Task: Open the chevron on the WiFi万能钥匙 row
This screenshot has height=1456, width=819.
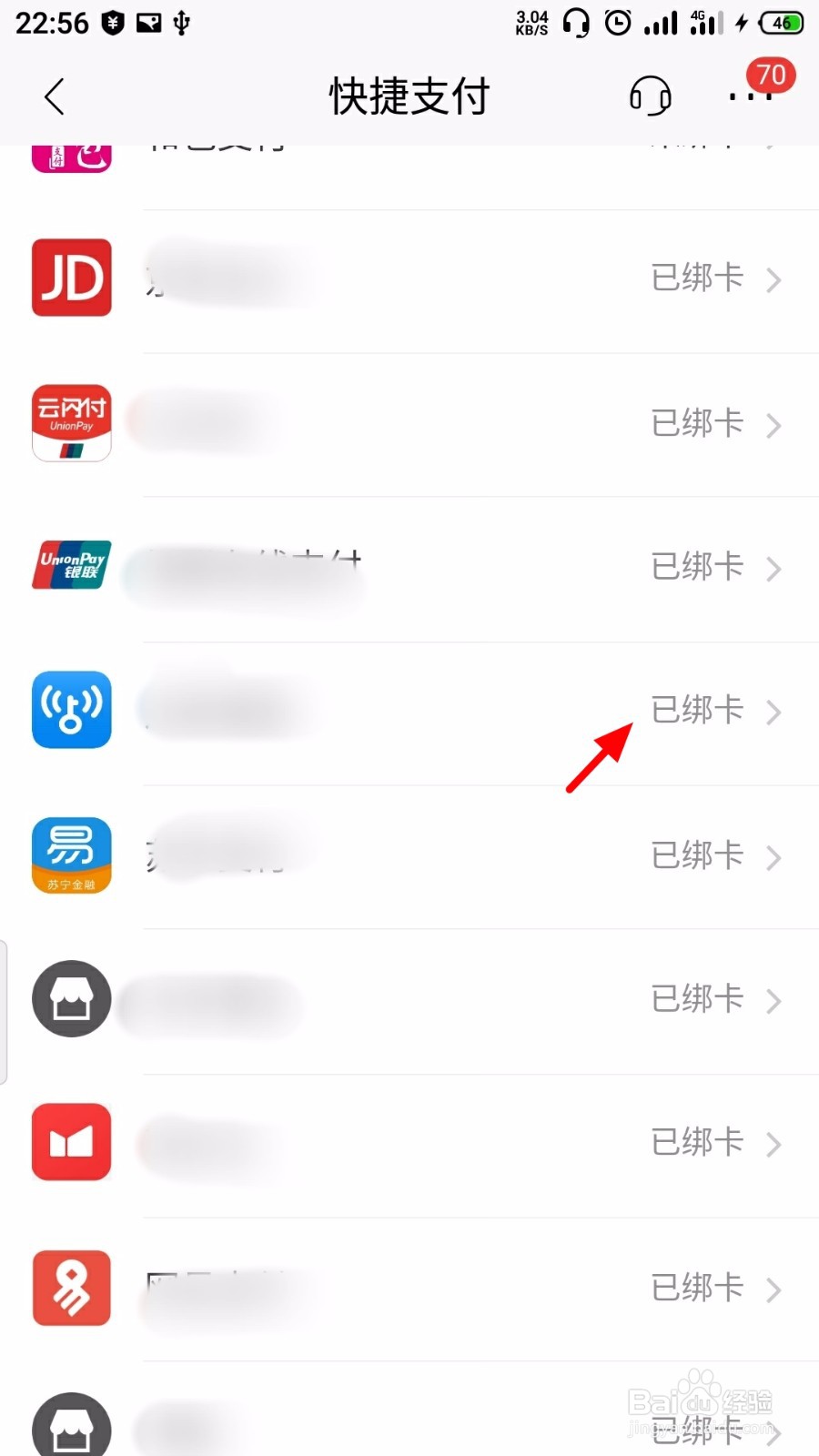Action: [x=774, y=713]
